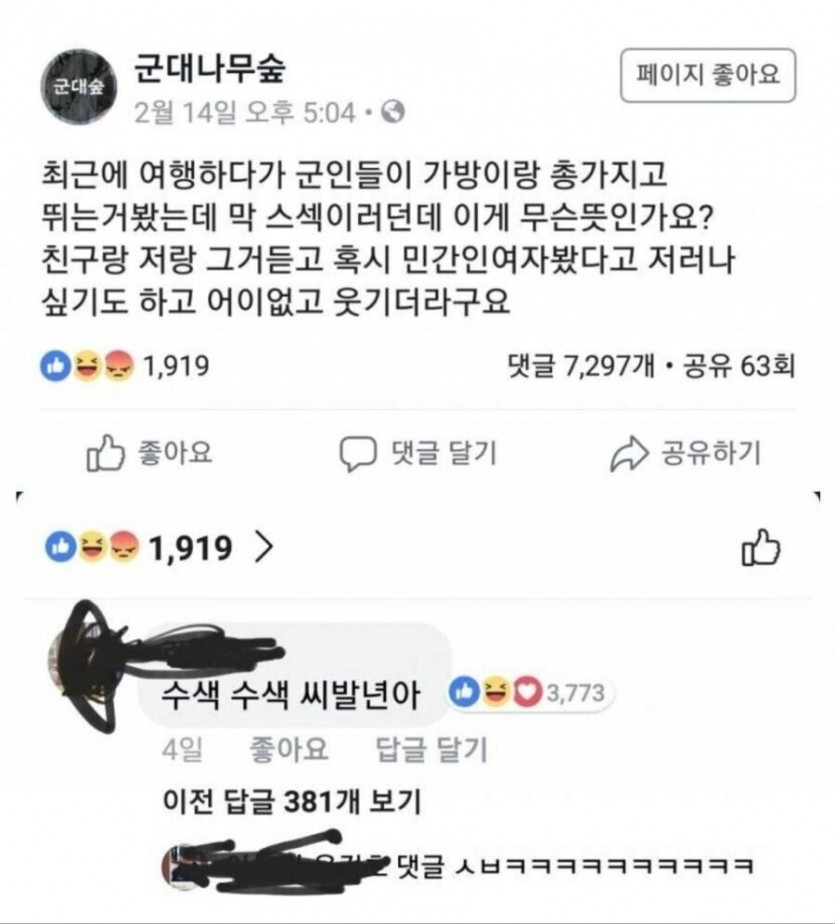The image size is (835, 924).
Task: Like the 수색 수색 comment
Action: coord(285,749)
